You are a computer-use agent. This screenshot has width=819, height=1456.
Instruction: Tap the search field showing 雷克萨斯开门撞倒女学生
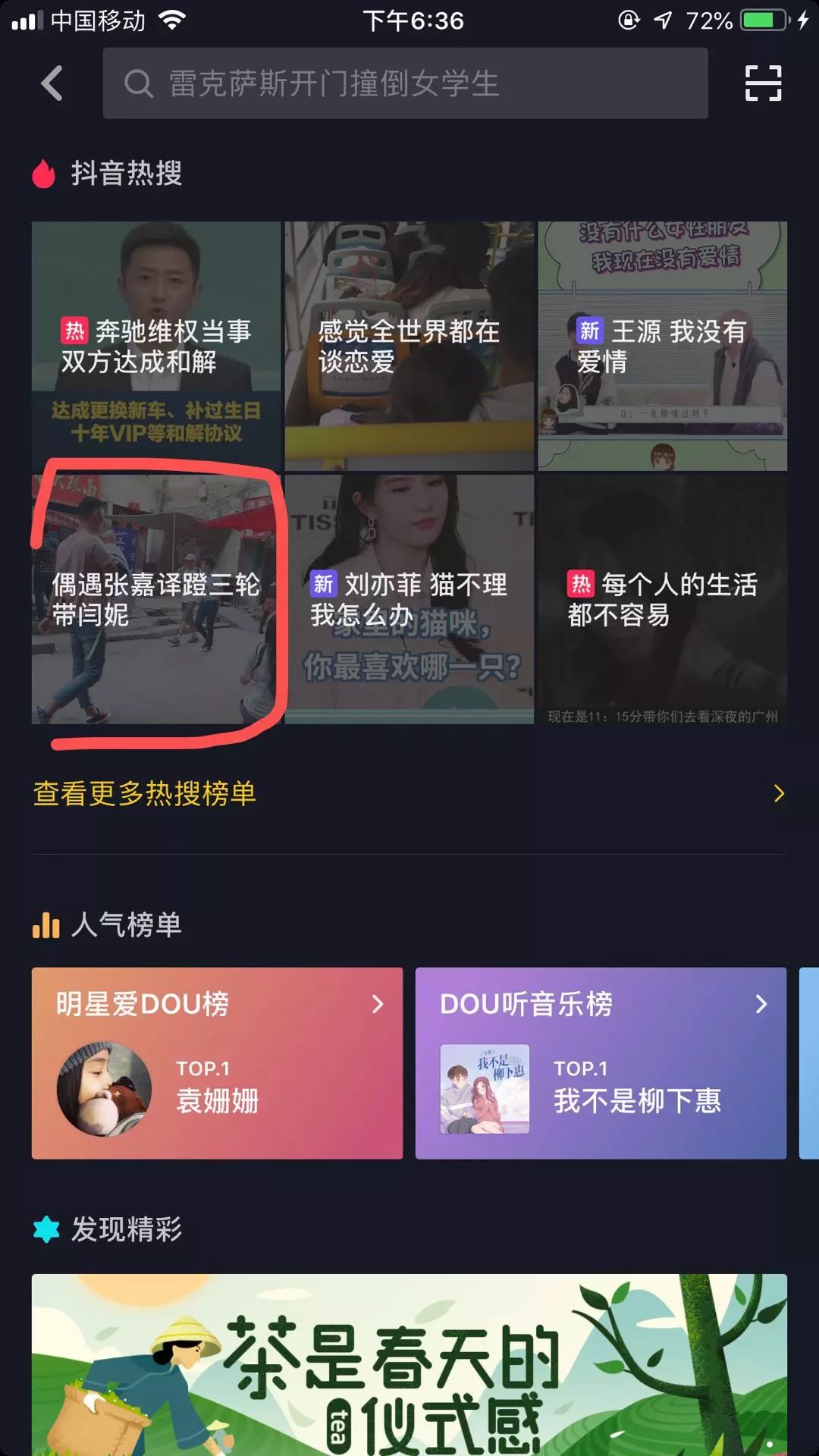406,83
